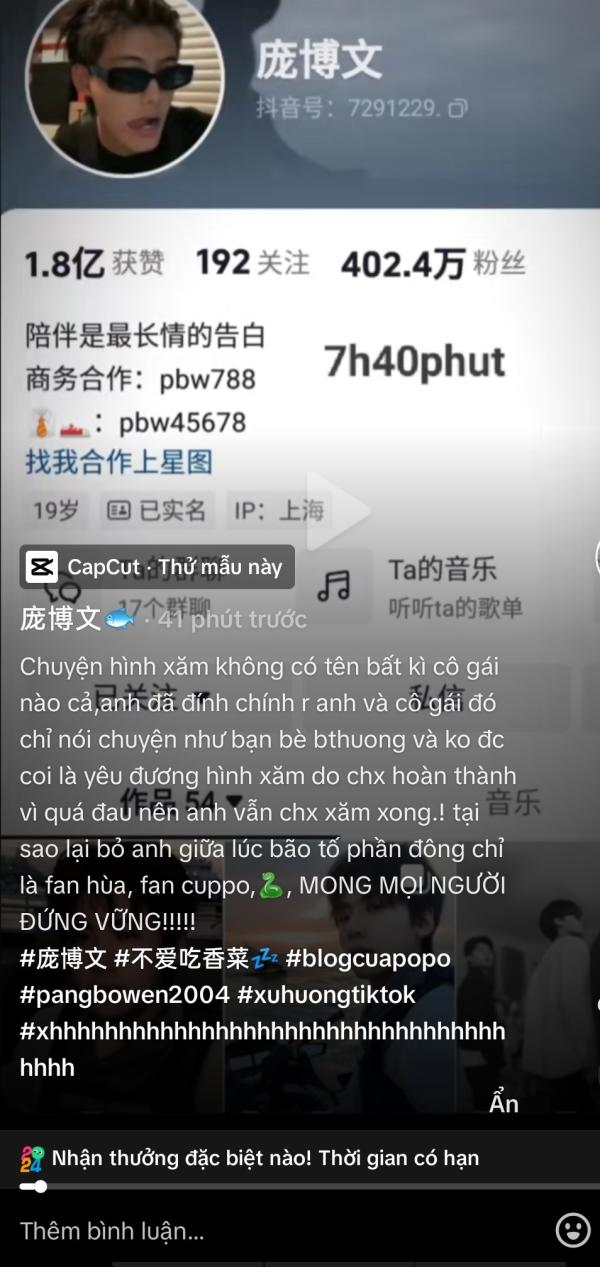This screenshot has width=600, height=1267.
Task: Open the emoji picker beside the comment field
Action: 573,1230
